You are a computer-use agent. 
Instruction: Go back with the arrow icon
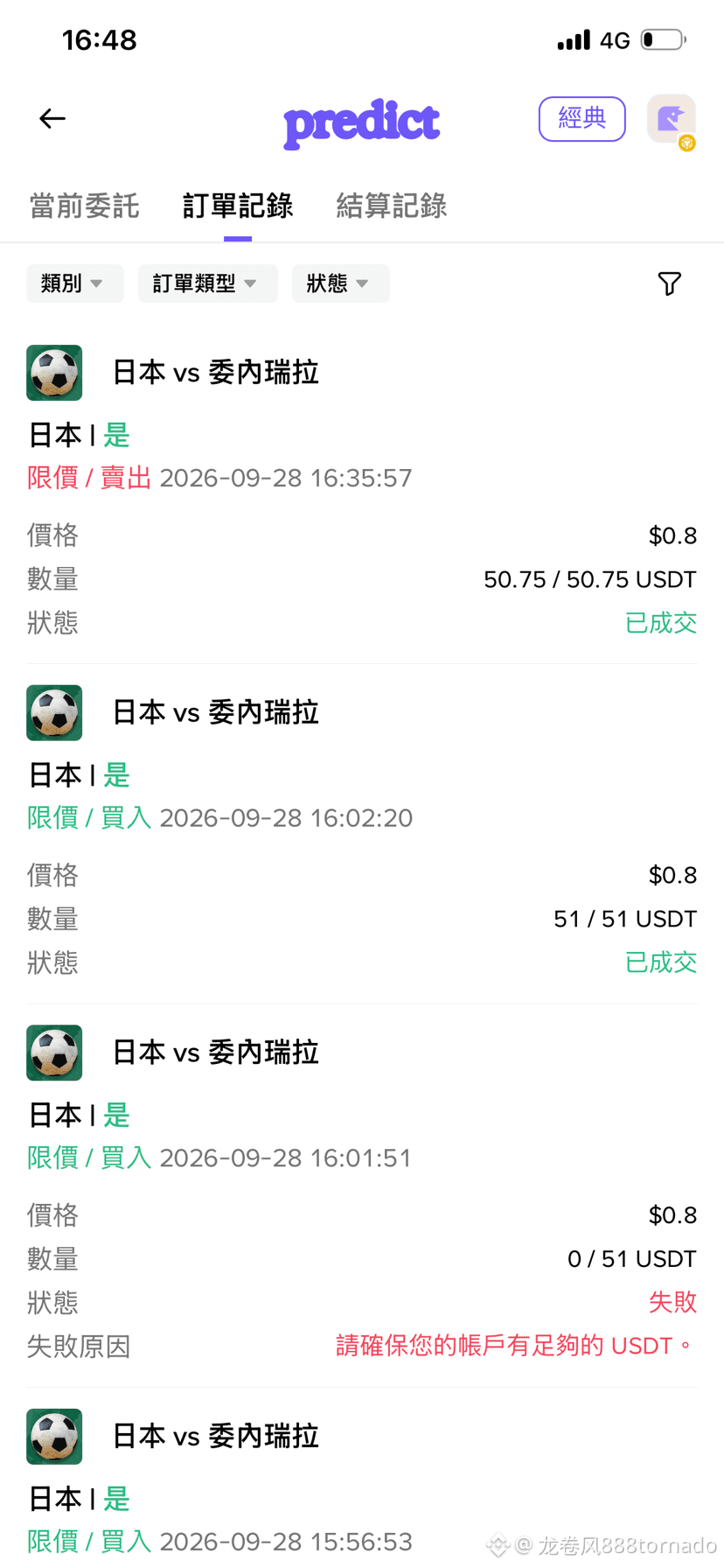[x=52, y=118]
